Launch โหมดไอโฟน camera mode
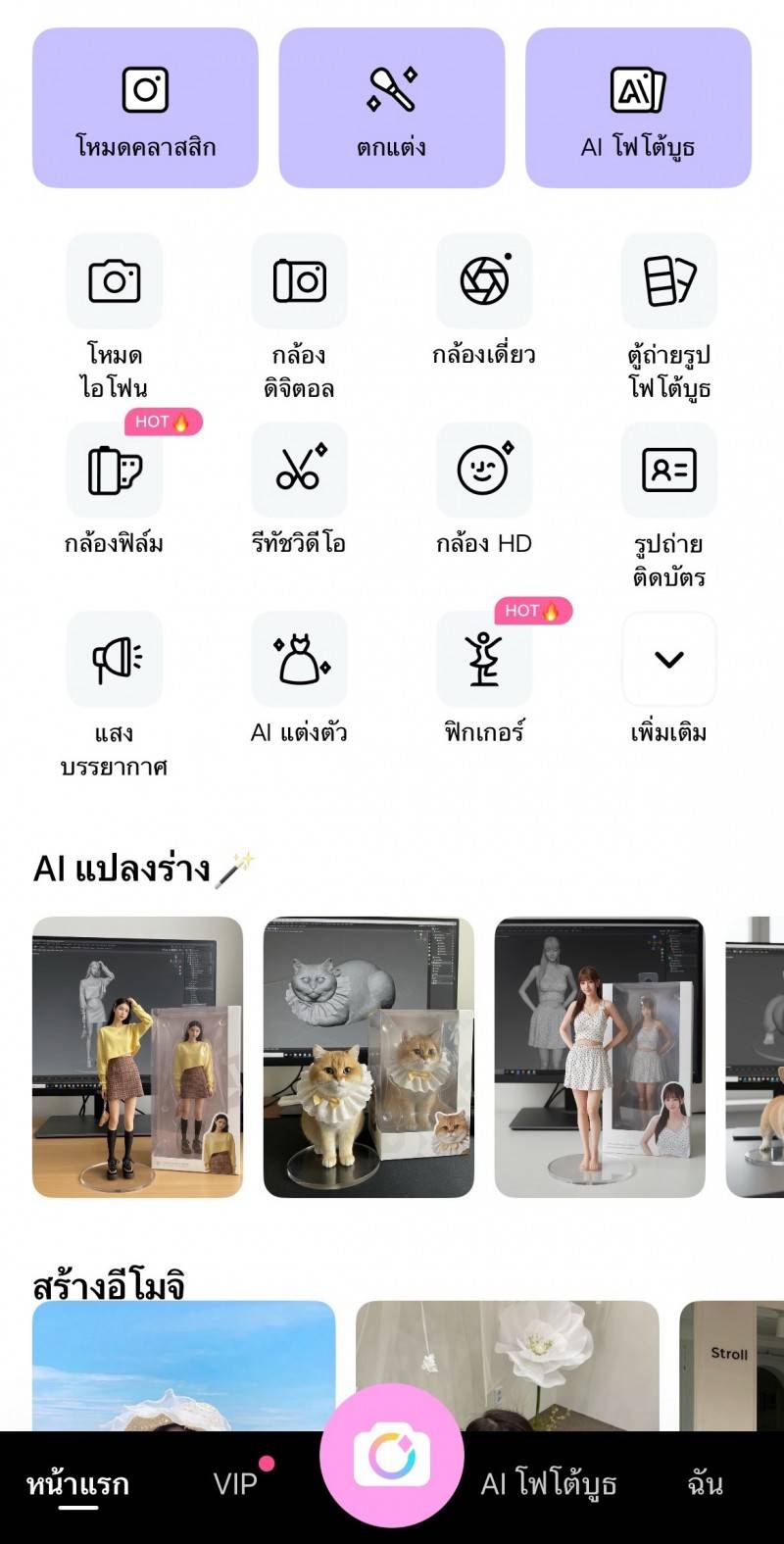The width and height of the screenshot is (784, 1544). [115, 282]
